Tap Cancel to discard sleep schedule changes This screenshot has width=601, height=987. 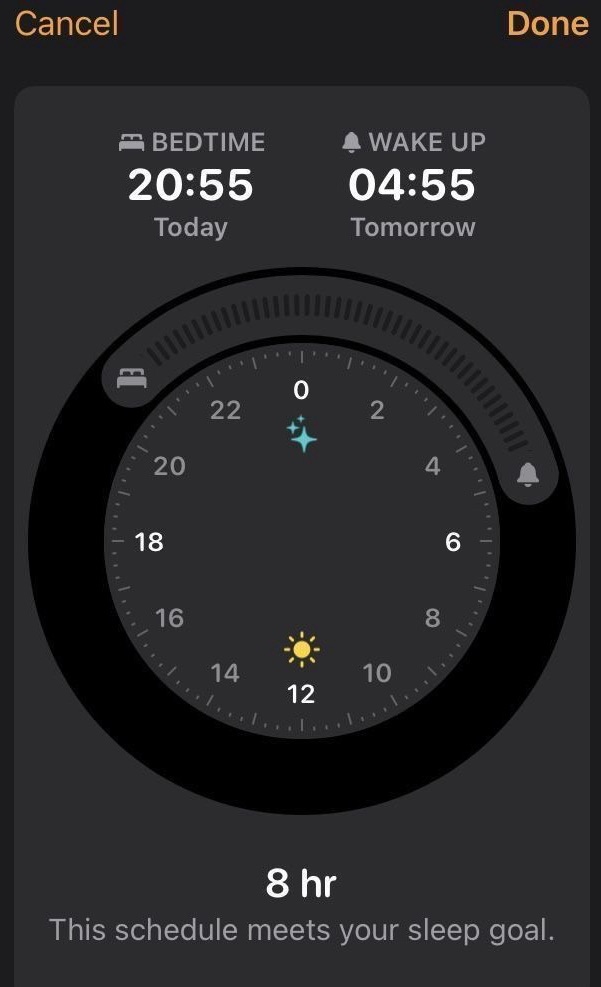[66, 24]
